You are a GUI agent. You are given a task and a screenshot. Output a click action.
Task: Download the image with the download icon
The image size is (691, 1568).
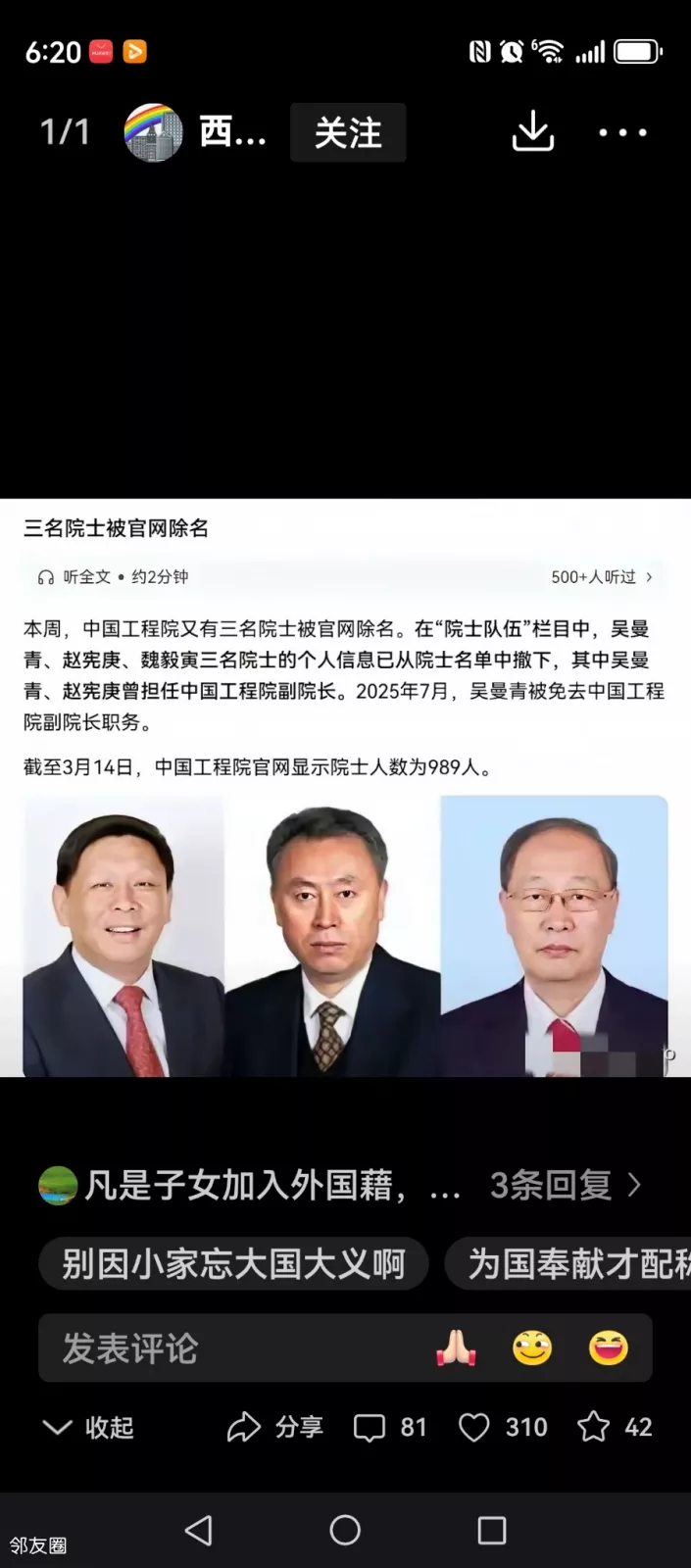tap(532, 131)
